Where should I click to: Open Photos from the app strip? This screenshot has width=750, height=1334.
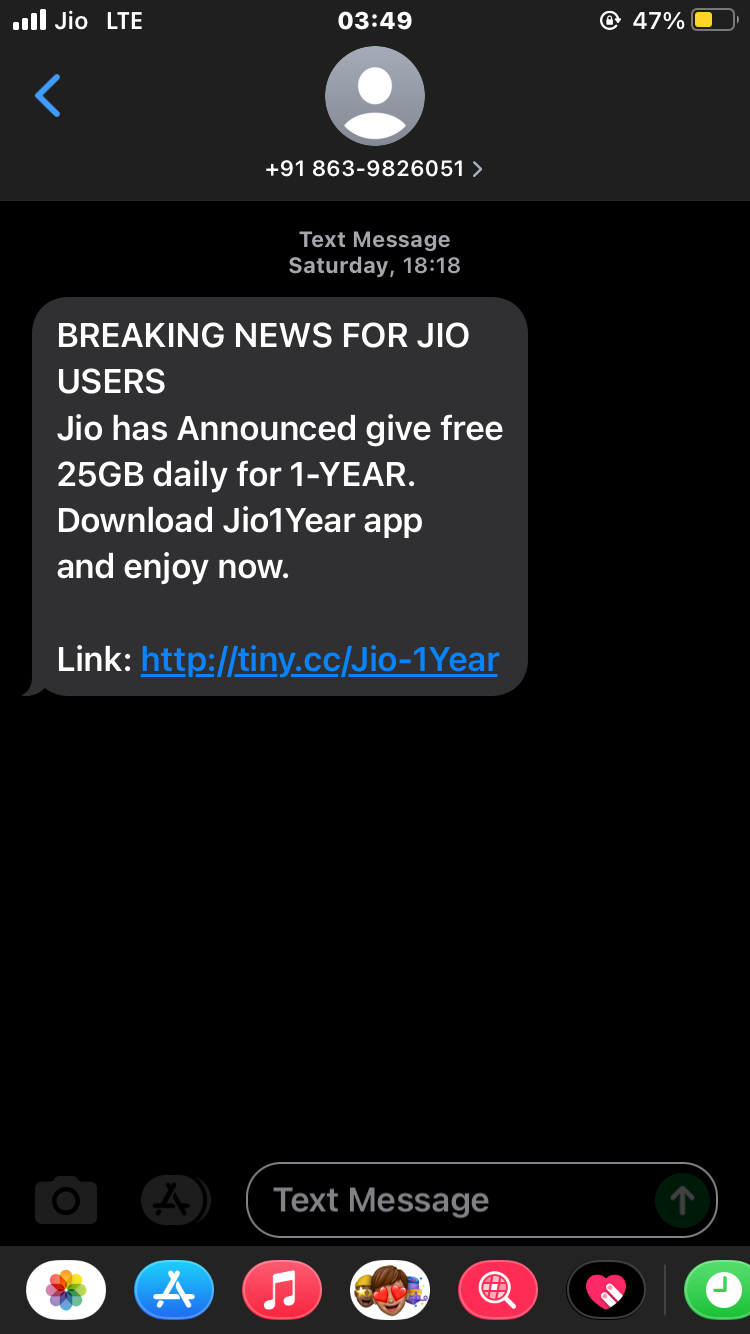click(x=66, y=1290)
